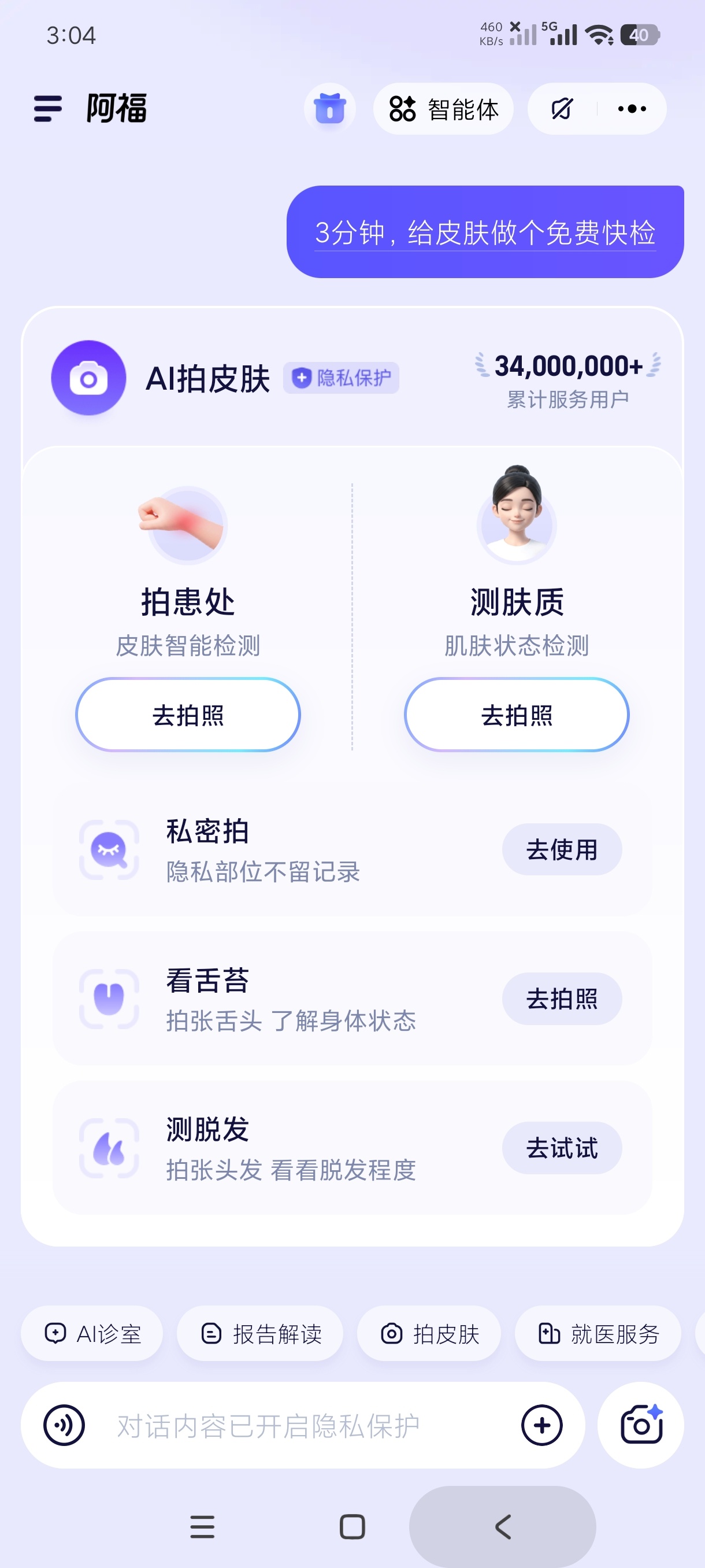Tap 去试试 for 测脱发

tap(562, 1148)
